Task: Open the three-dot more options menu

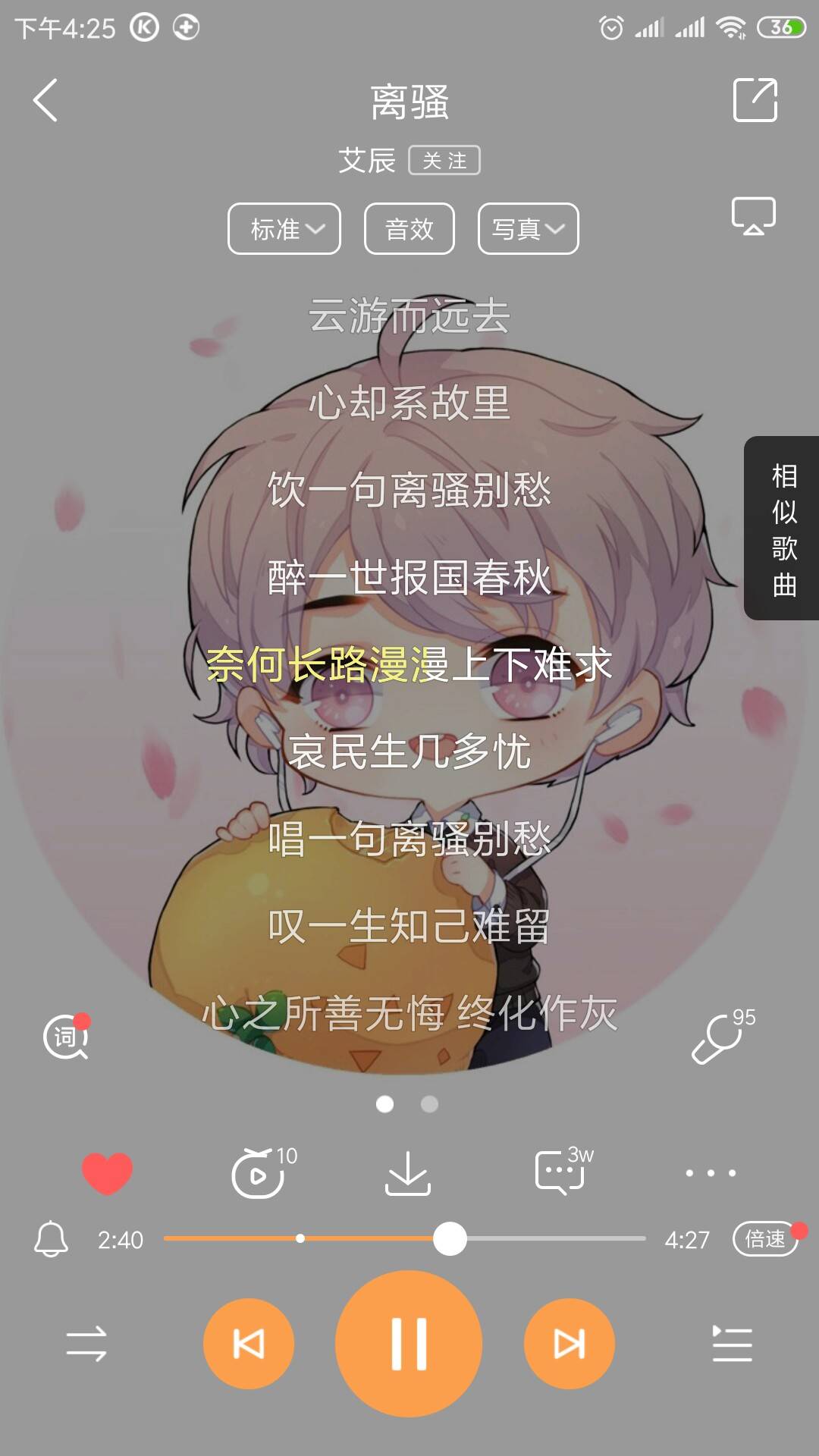Action: coord(711,1173)
